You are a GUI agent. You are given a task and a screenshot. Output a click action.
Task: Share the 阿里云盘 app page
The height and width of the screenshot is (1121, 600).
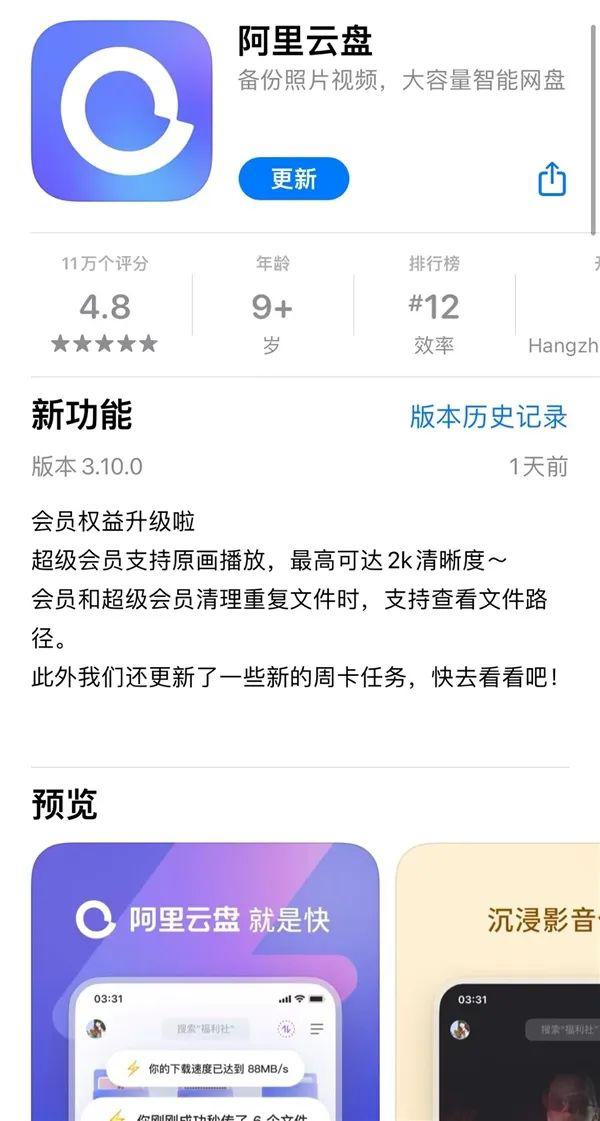pos(552,179)
